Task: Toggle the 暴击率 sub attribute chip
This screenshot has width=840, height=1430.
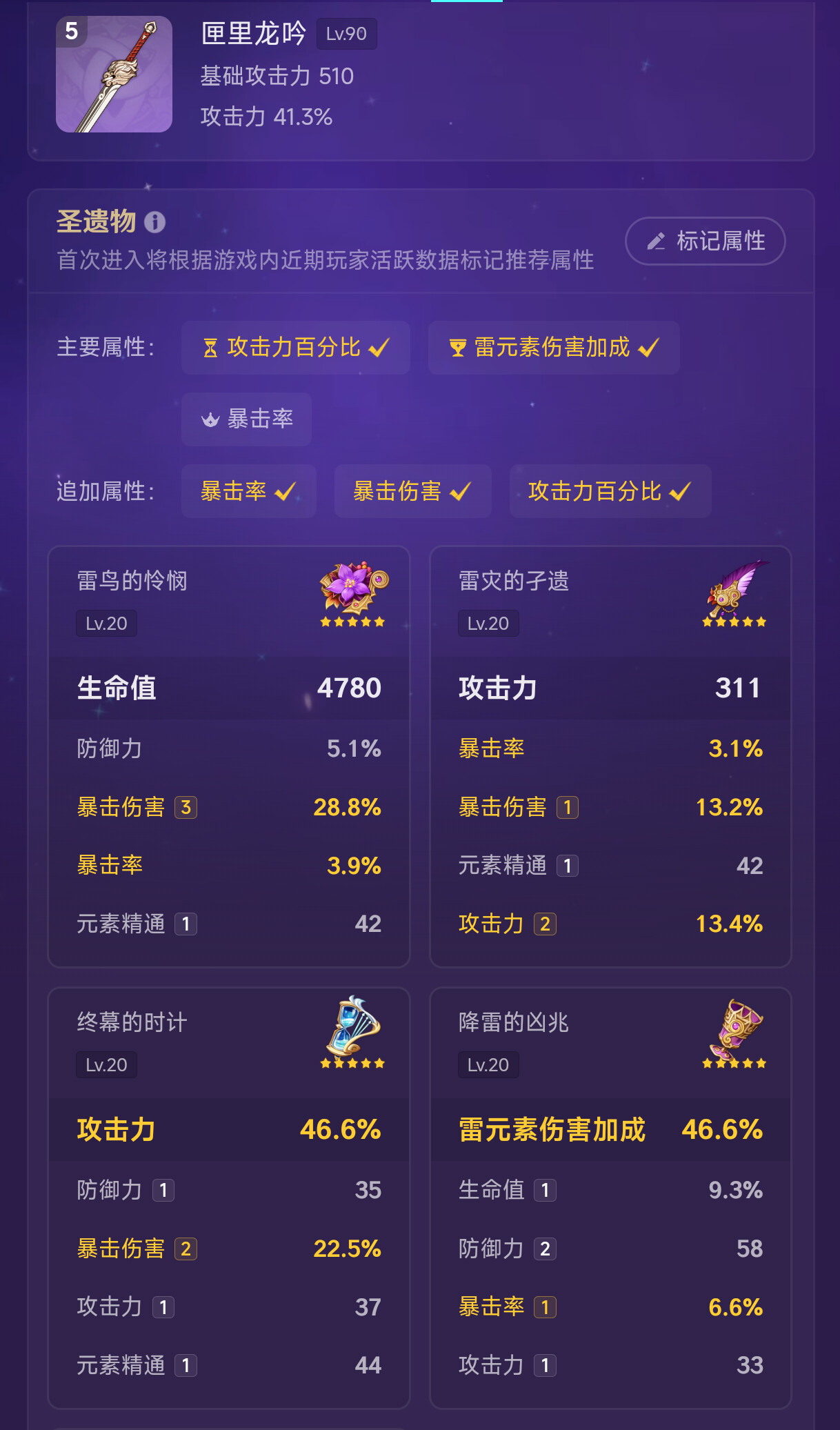Action: pyautogui.click(x=248, y=491)
